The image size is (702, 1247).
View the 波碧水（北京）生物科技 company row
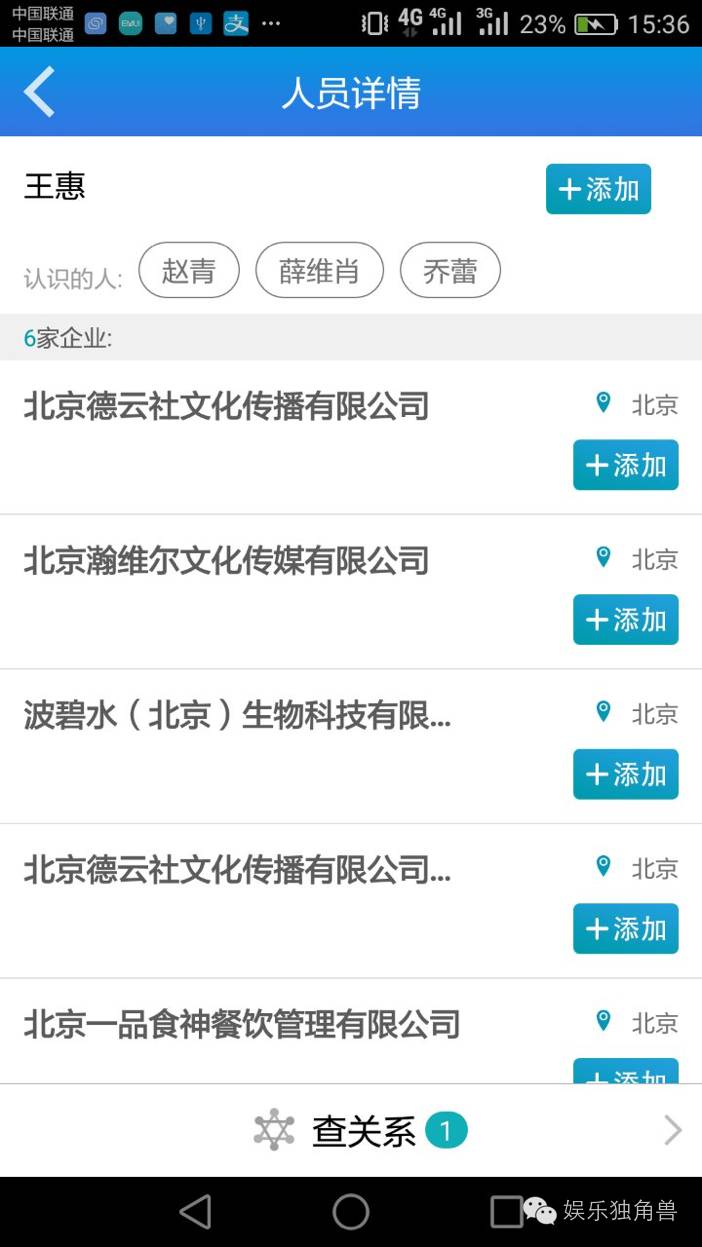[x=238, y=716]
